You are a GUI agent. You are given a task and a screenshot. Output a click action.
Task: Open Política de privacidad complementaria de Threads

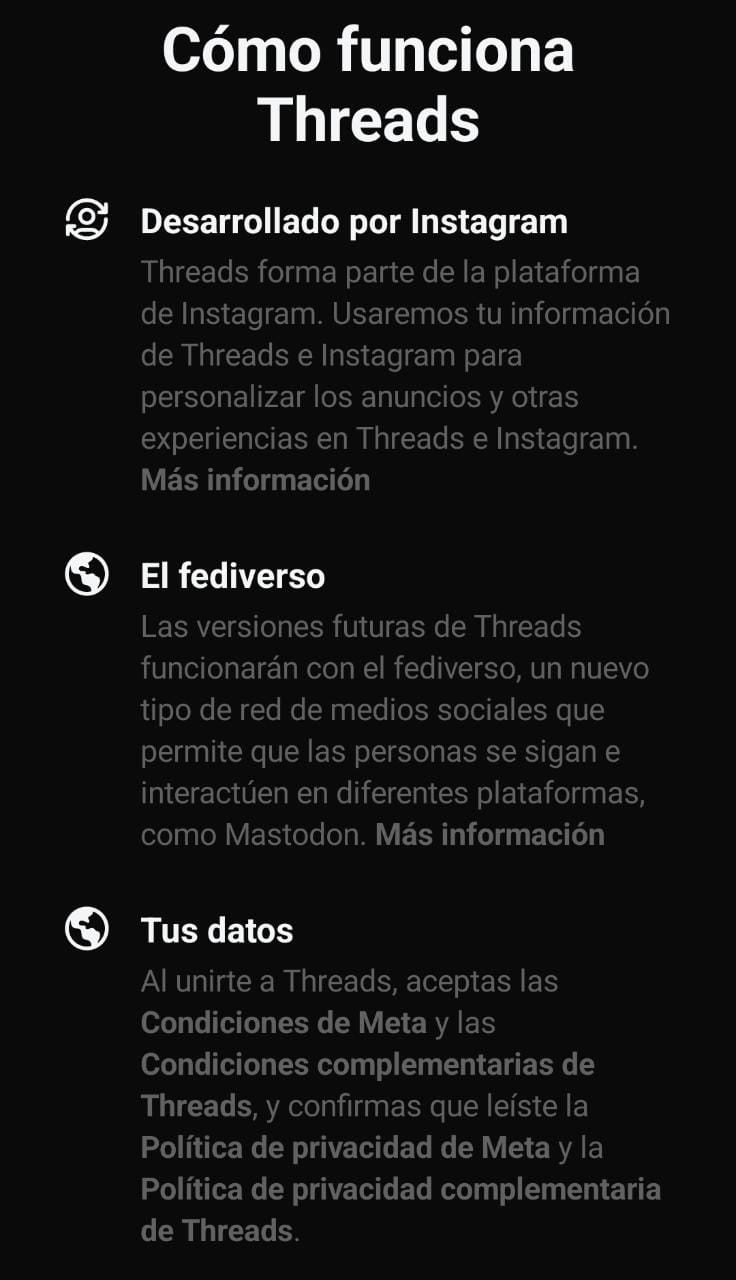point(400,1190)
